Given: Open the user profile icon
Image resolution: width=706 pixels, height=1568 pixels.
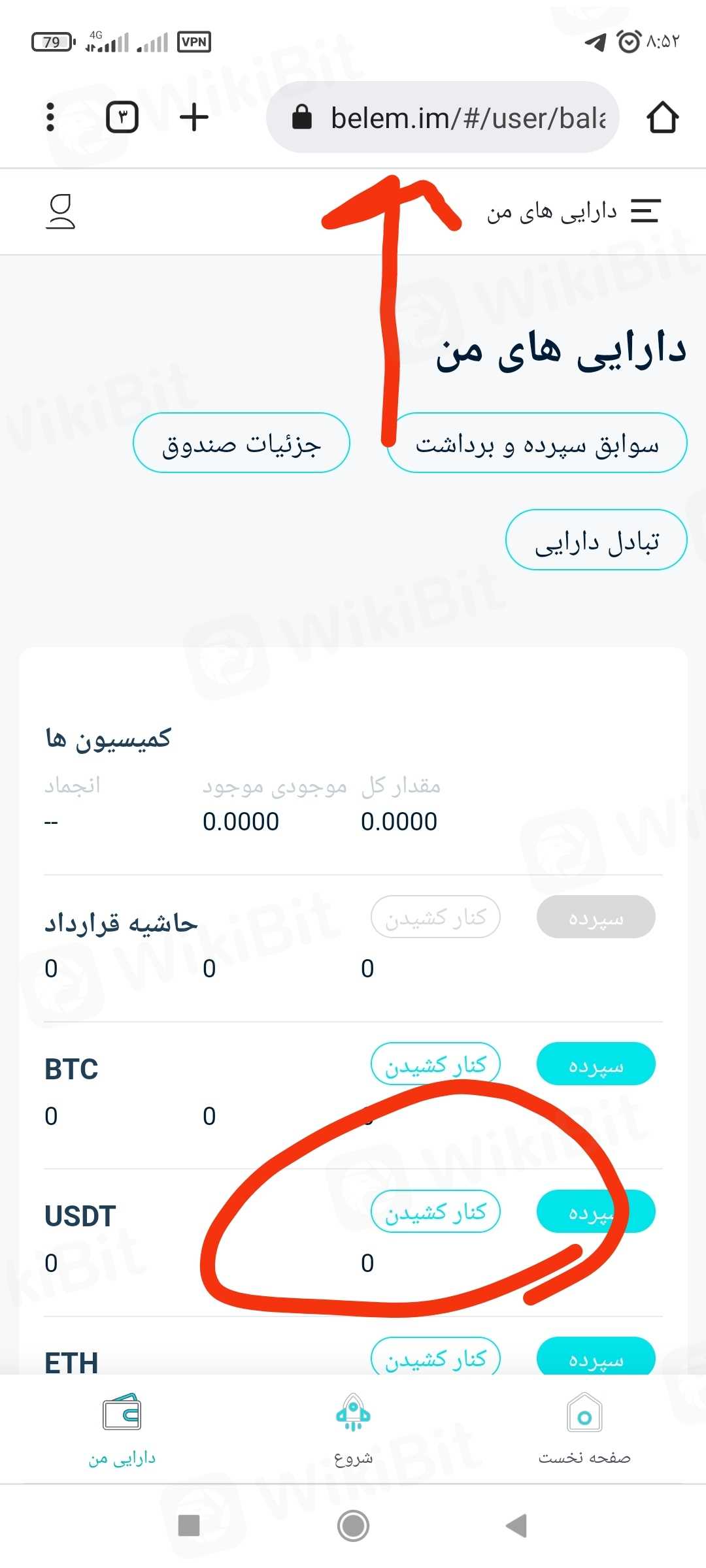Looking at the screenshot, I should pos(60,212).
